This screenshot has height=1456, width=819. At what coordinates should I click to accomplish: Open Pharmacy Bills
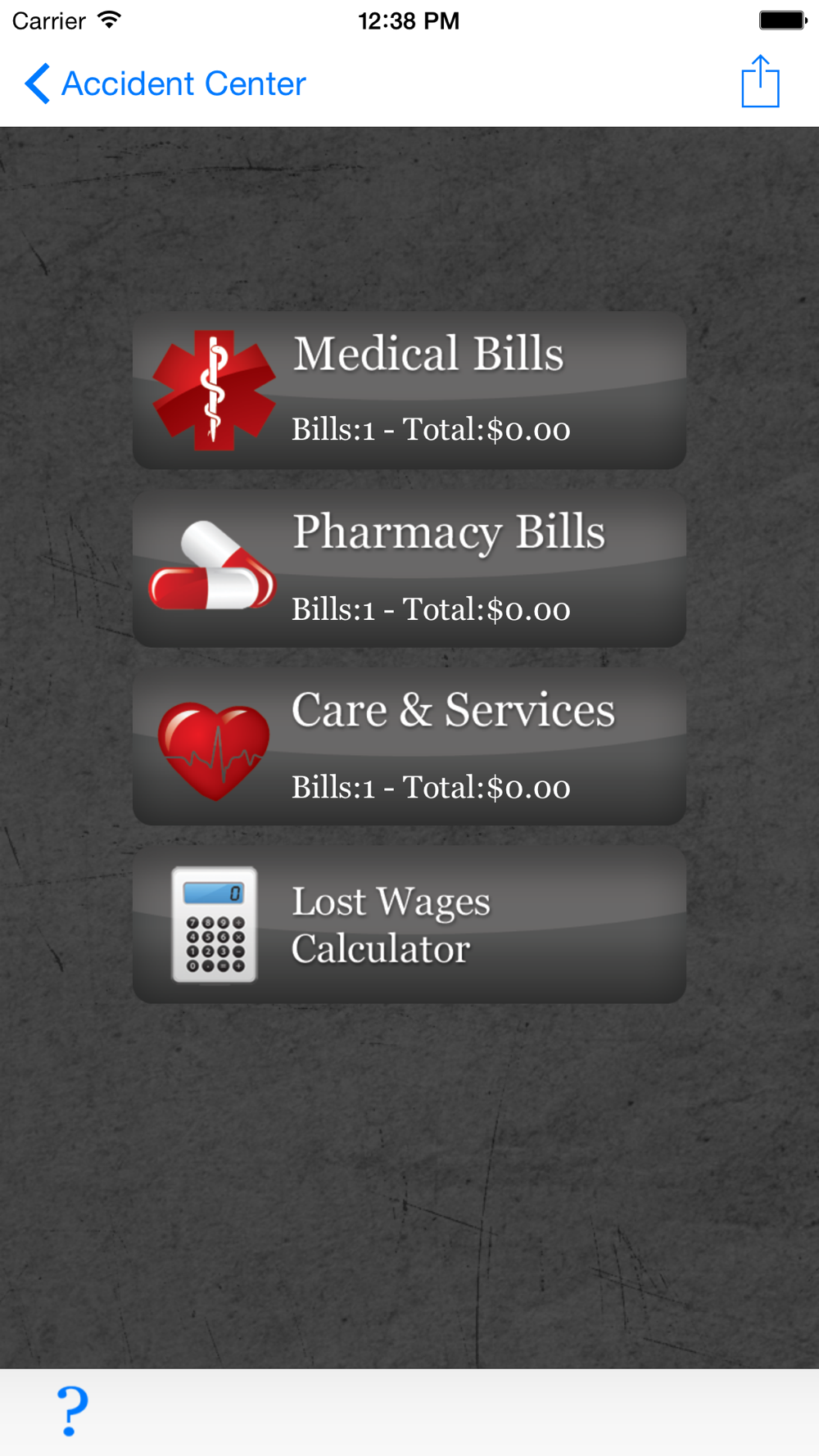tap(409, 568)
